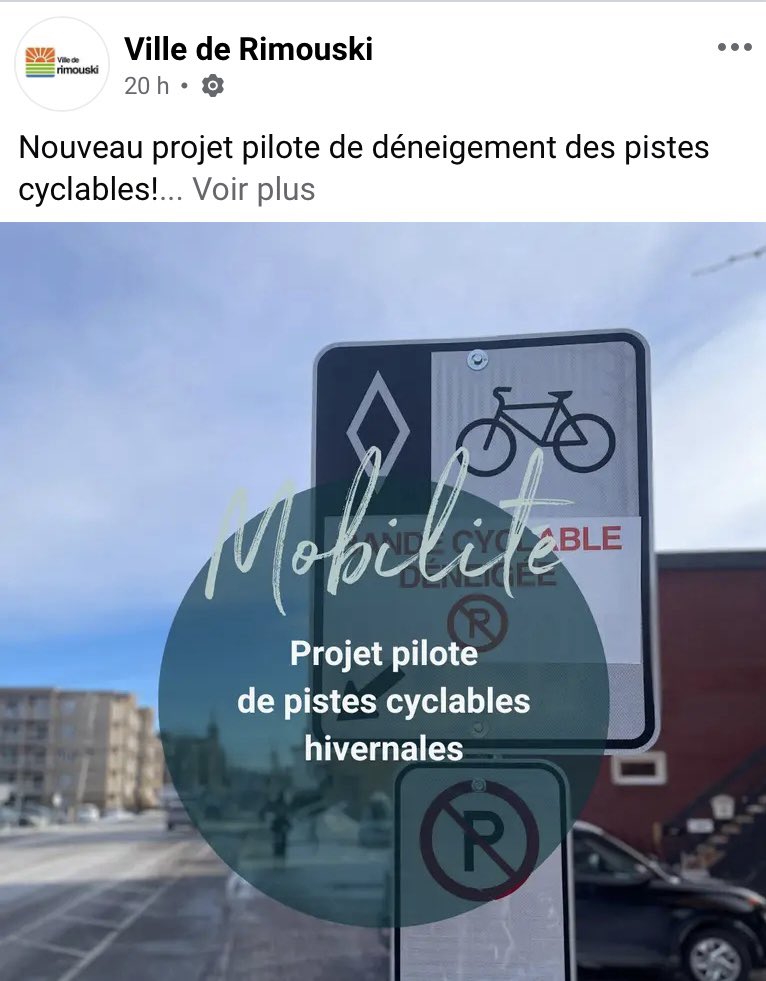Viewport: 766px width, 981px height.
Task: Expand post text with Voir plus
Action: pyautogui.click(x=254, y=189)
